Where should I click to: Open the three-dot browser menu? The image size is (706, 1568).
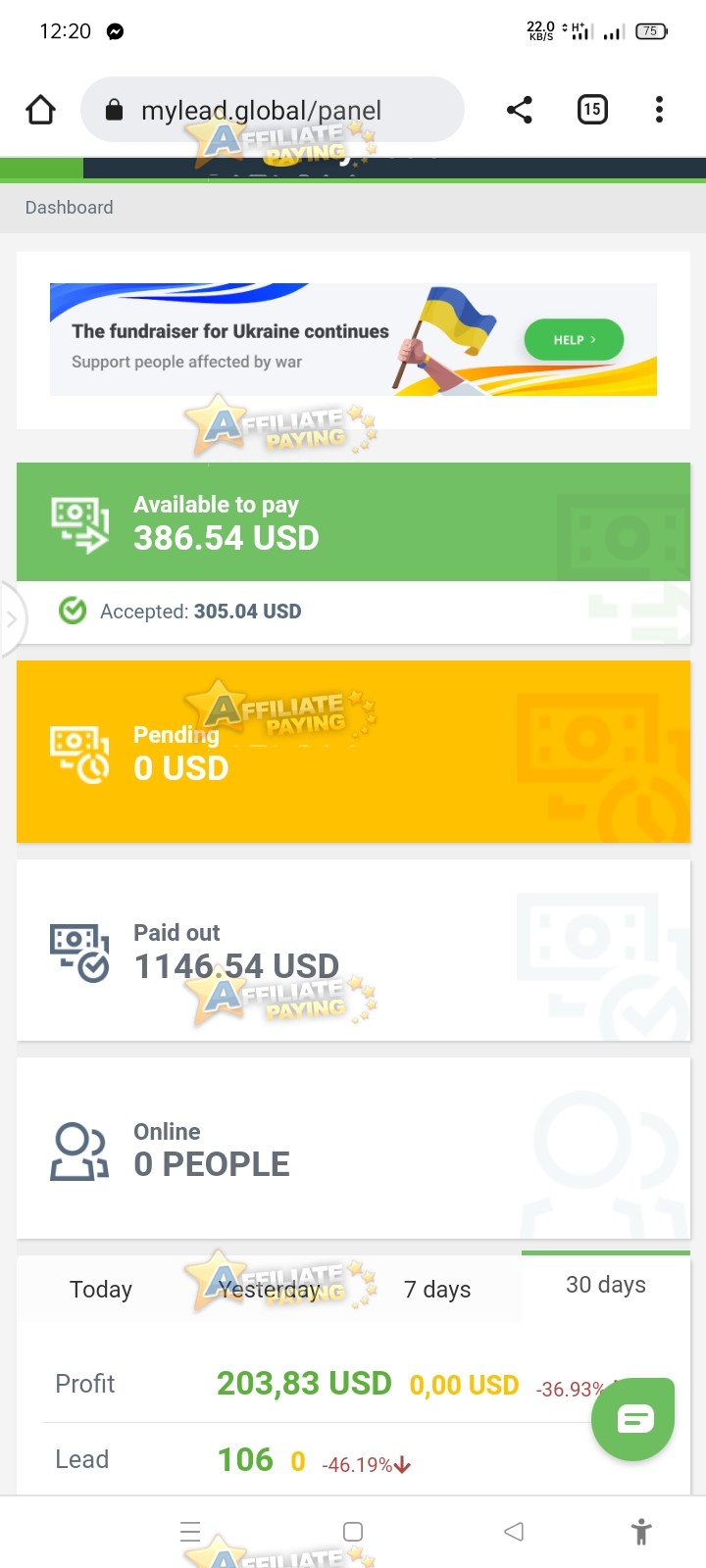(x=659, y=109)
